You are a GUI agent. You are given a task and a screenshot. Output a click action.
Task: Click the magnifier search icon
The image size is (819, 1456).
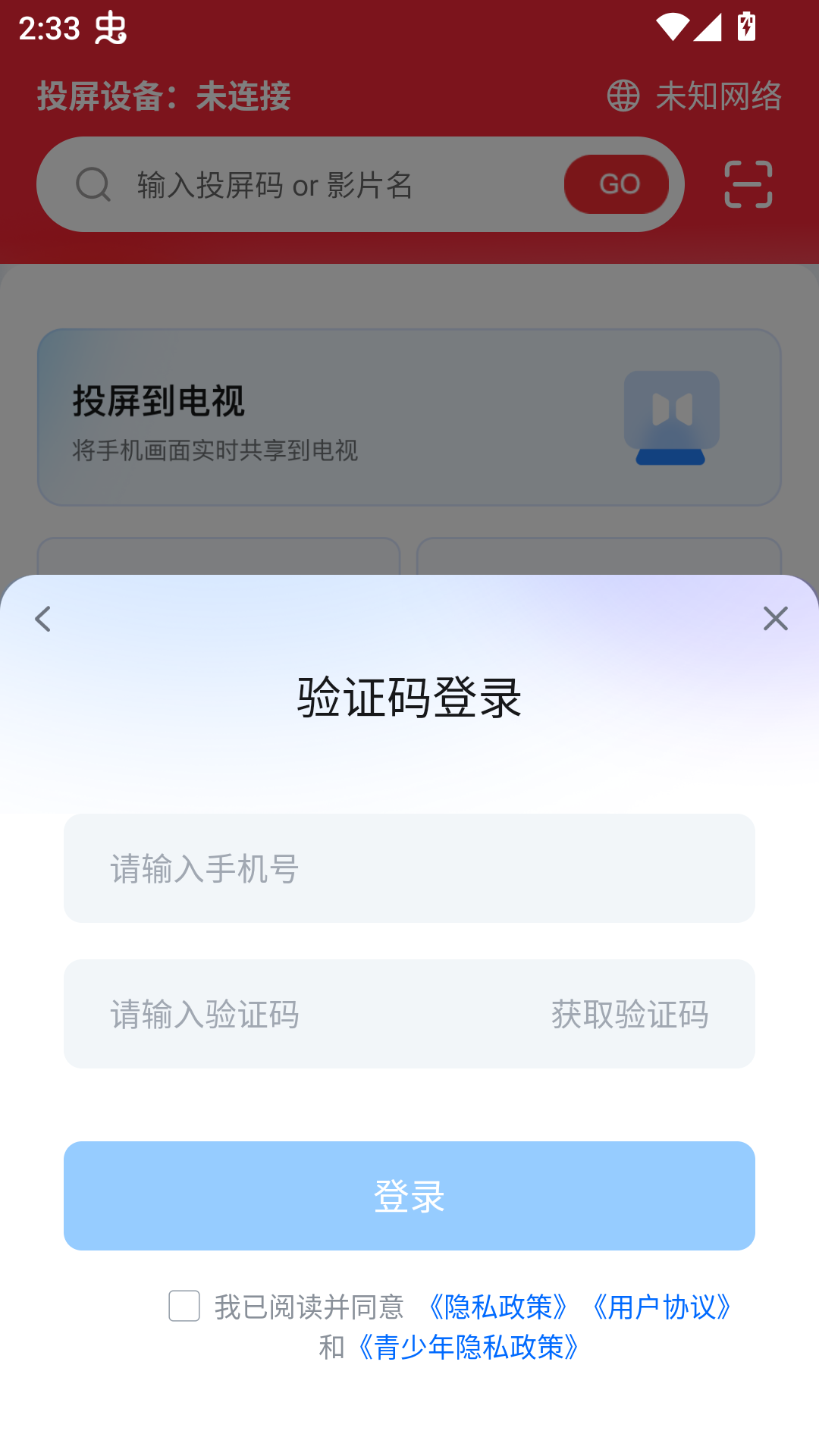point(93,184)
